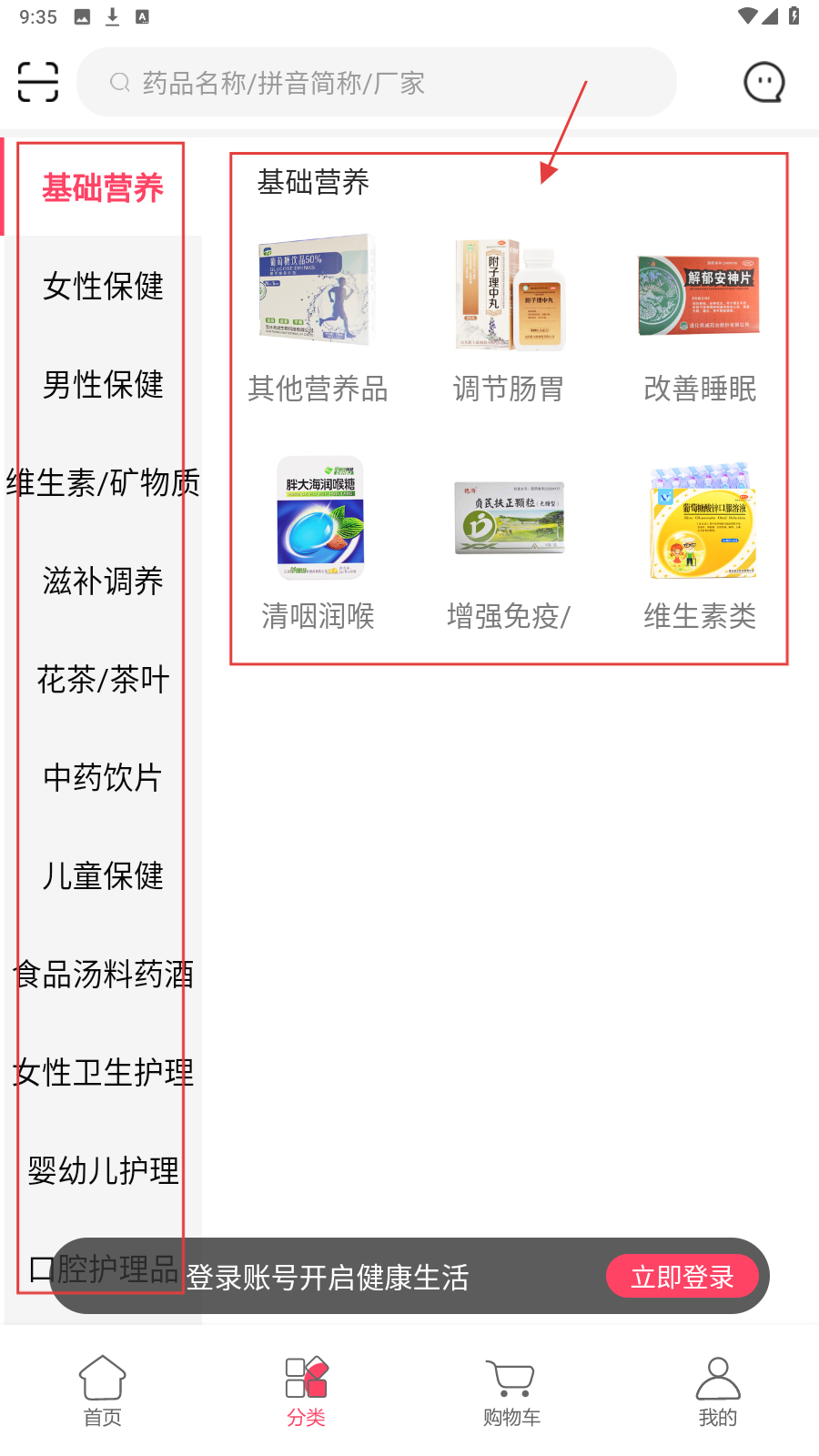Switch to the 首页 tab
The height and width of the screenshot is (1456, 819).
pyautogui.click(x=103, y=1390)
